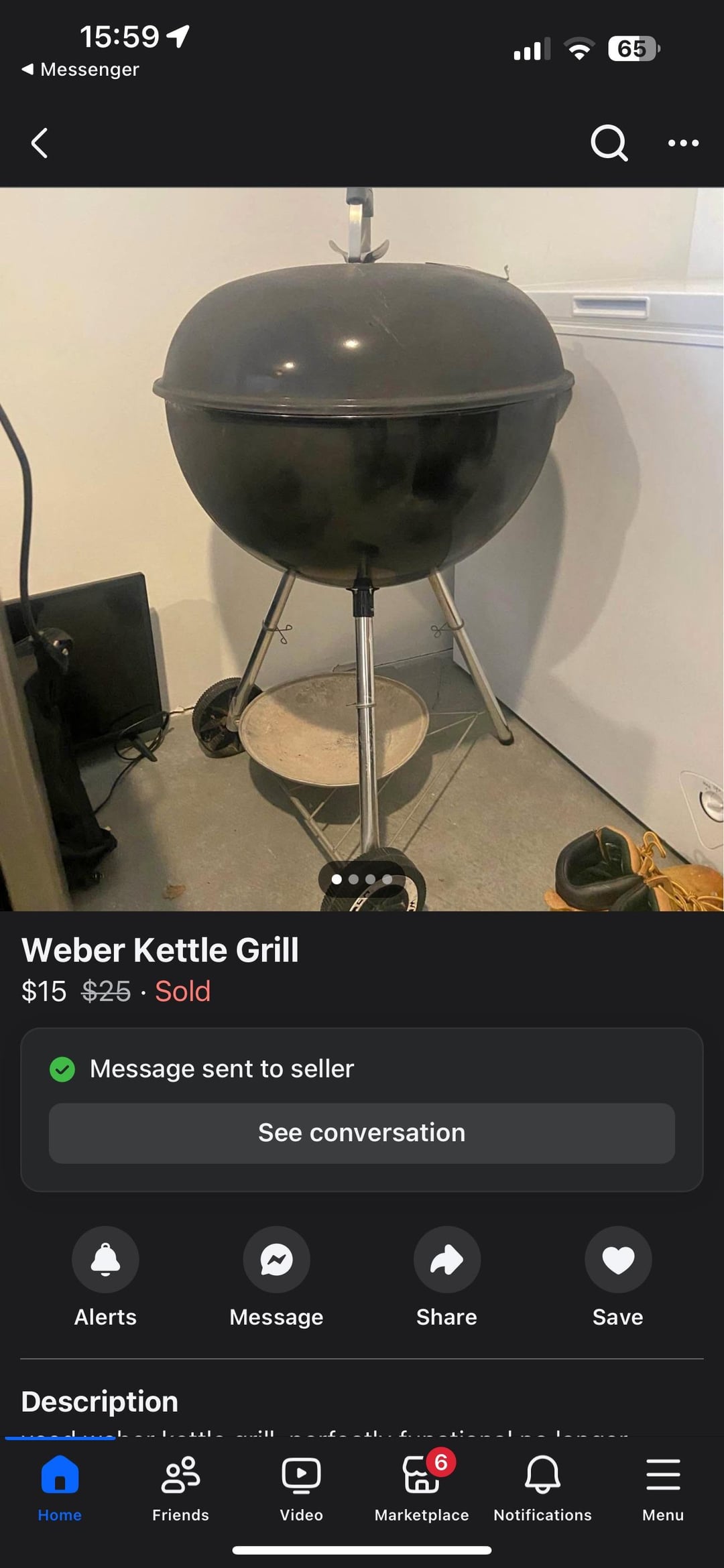Turn on Alerts for this listing
The image size is (724, 1568).
pos(105,1260)
